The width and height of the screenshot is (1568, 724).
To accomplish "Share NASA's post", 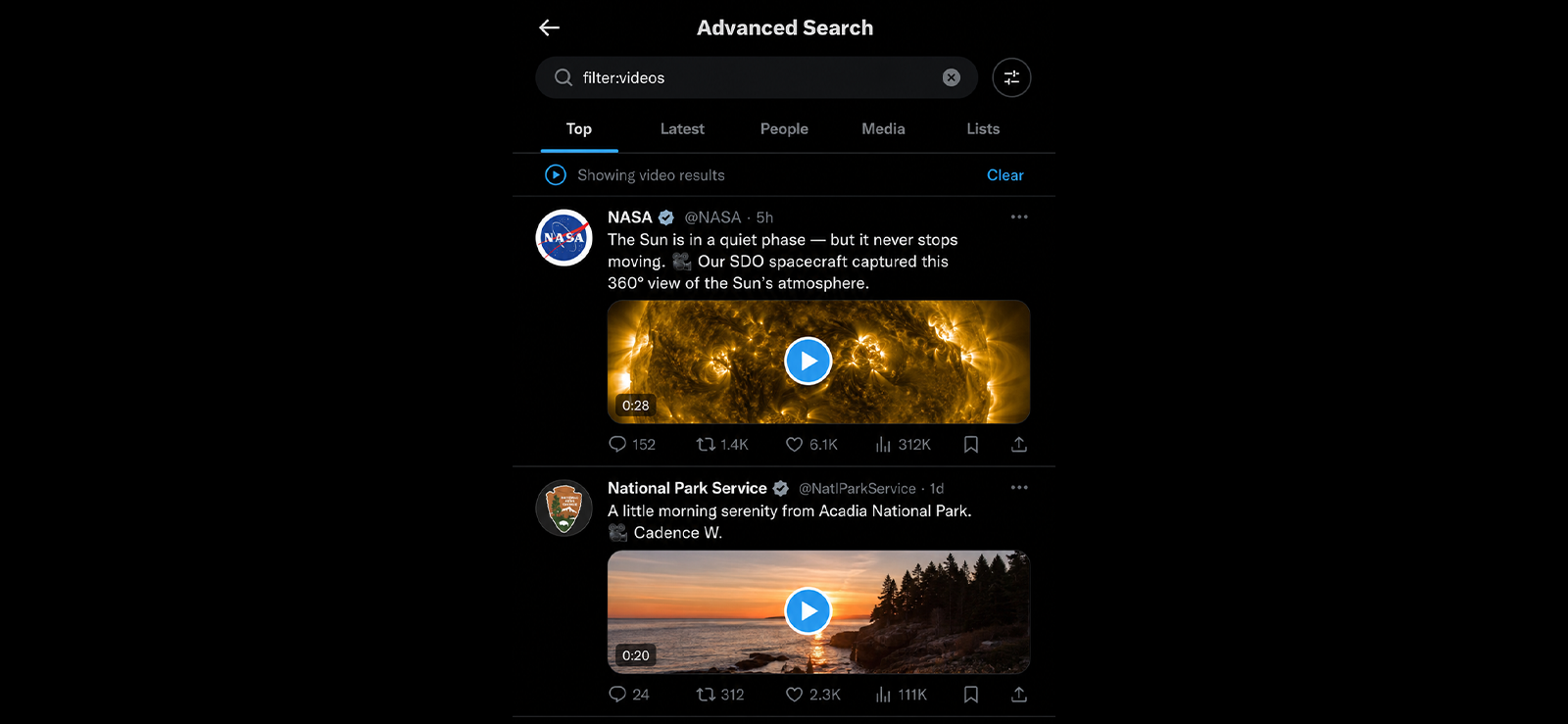I will [x=1019, y=444].
